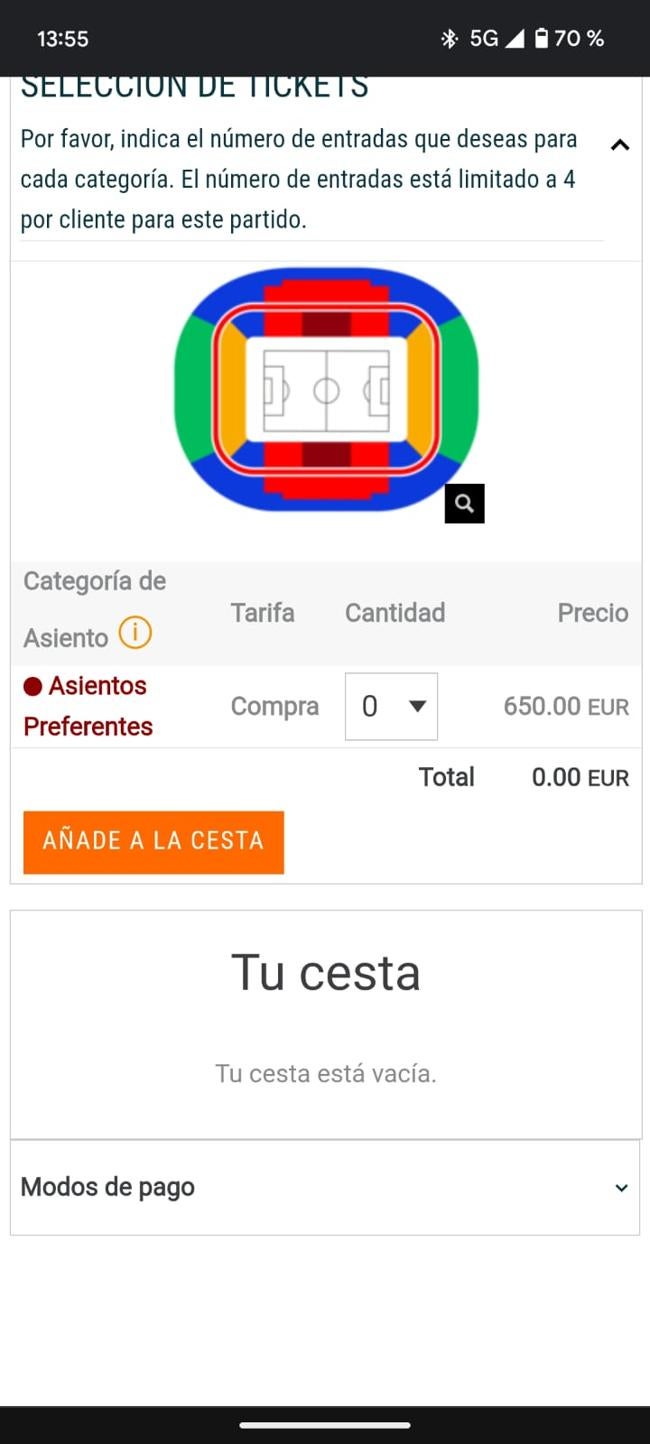Open the seat category info icon
Viewport: 650px width, 1444px height.
click(135, 633)
